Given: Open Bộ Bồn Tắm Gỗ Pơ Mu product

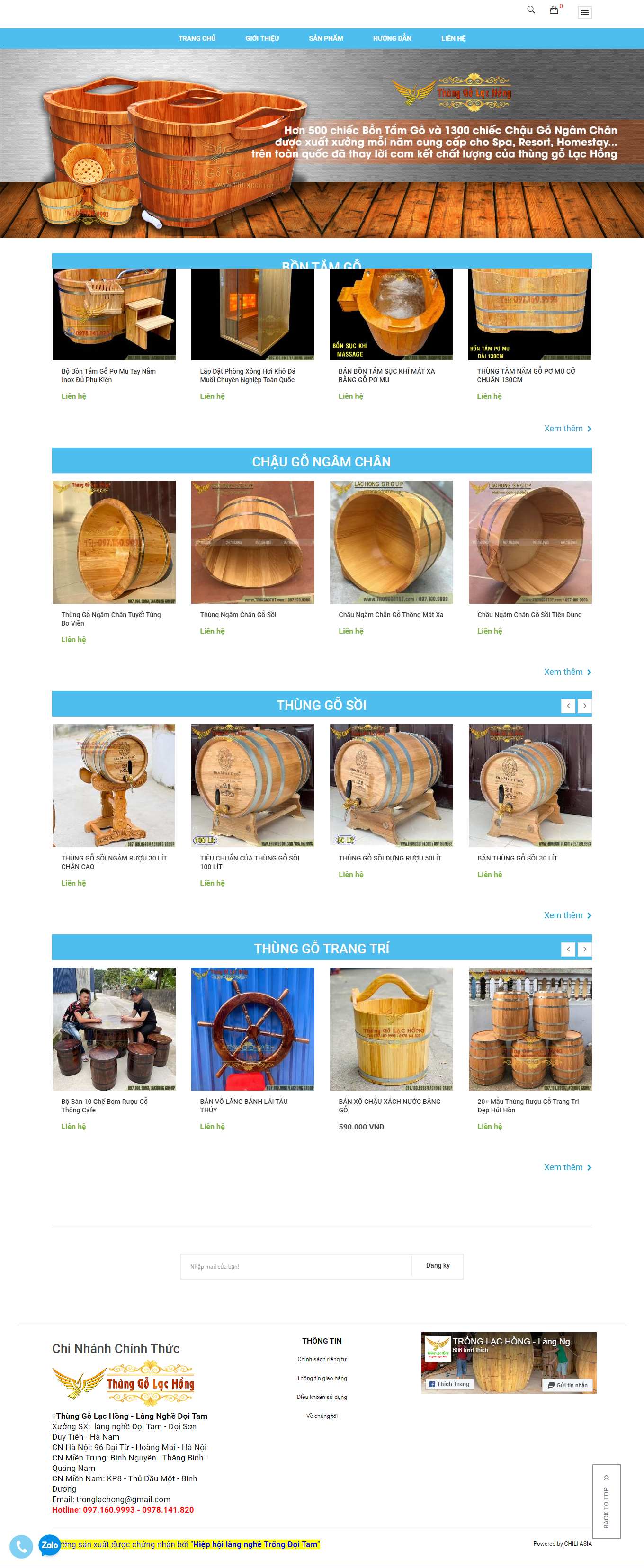Looking at the screenshot, I should click(x=108, y=375).
